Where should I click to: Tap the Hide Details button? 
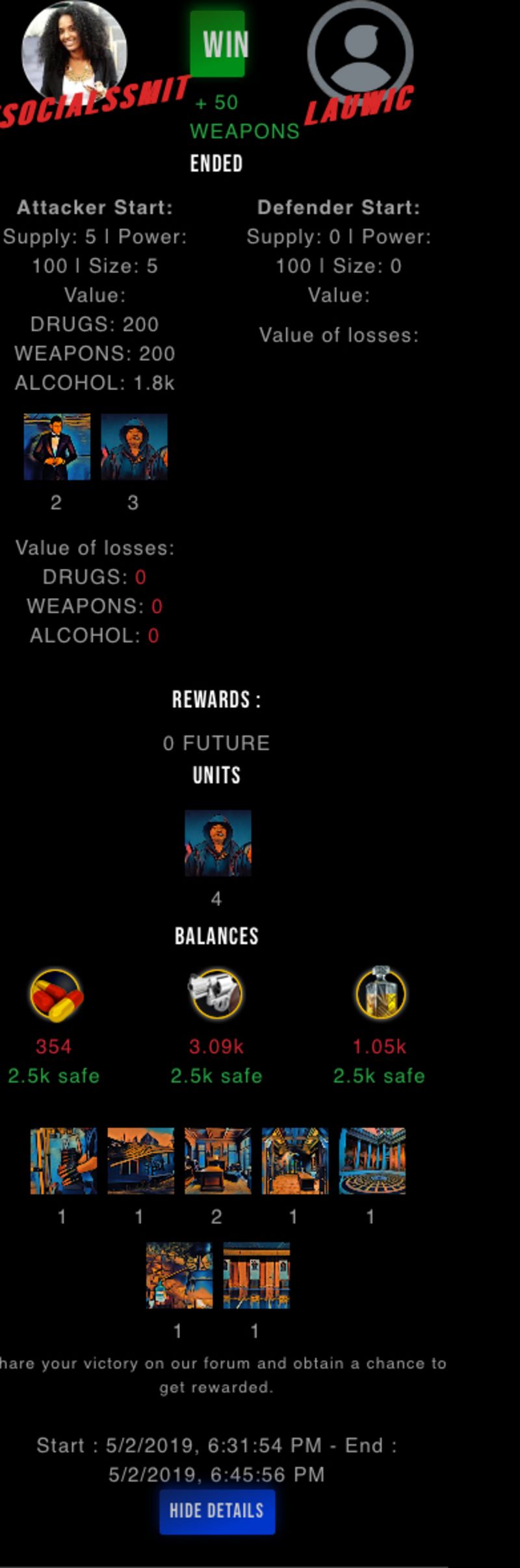[x=217, y=1511]
